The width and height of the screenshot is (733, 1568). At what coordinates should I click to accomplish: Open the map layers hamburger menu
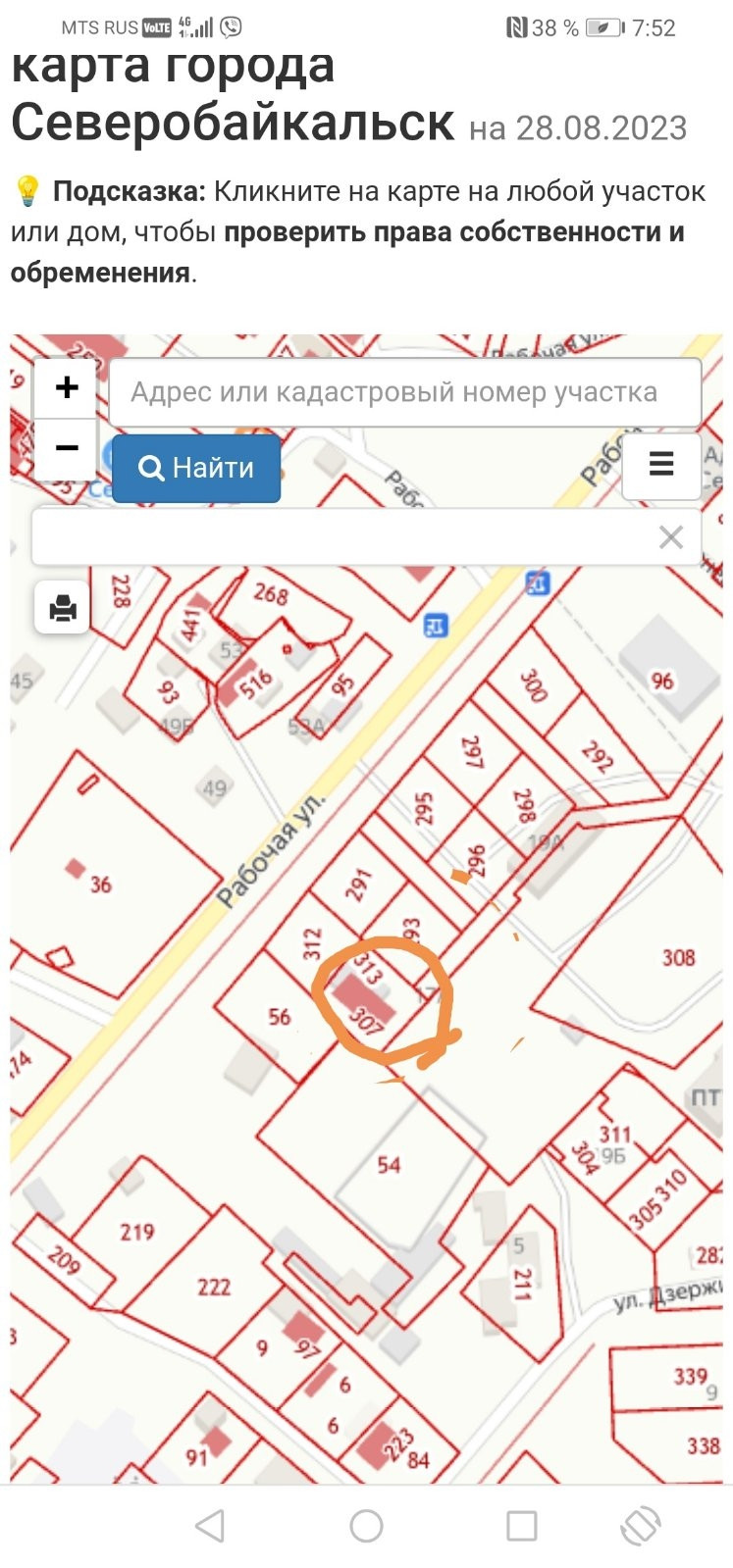[x=661, y=463]
